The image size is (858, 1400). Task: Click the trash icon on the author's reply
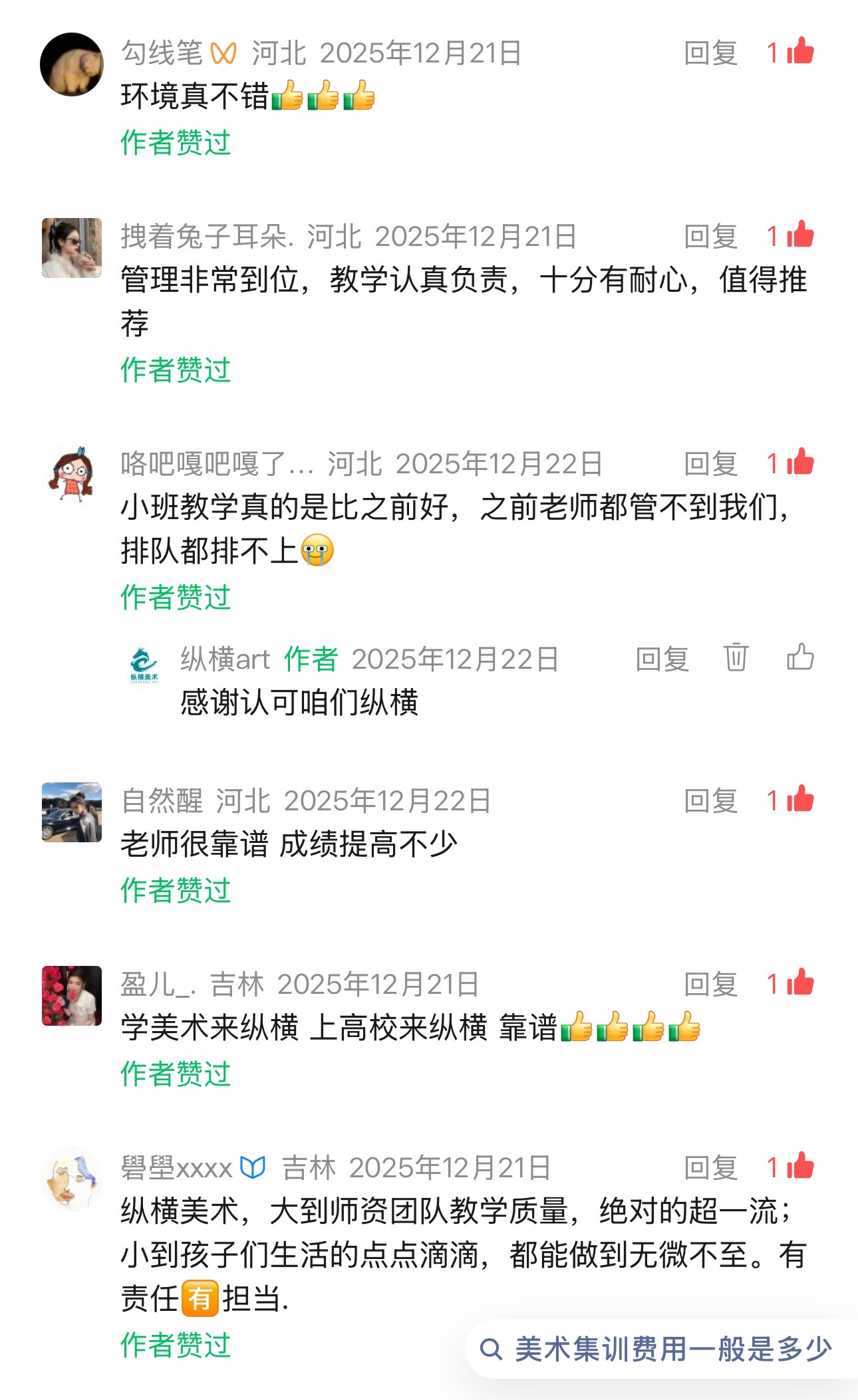click(x=734, y=660)
